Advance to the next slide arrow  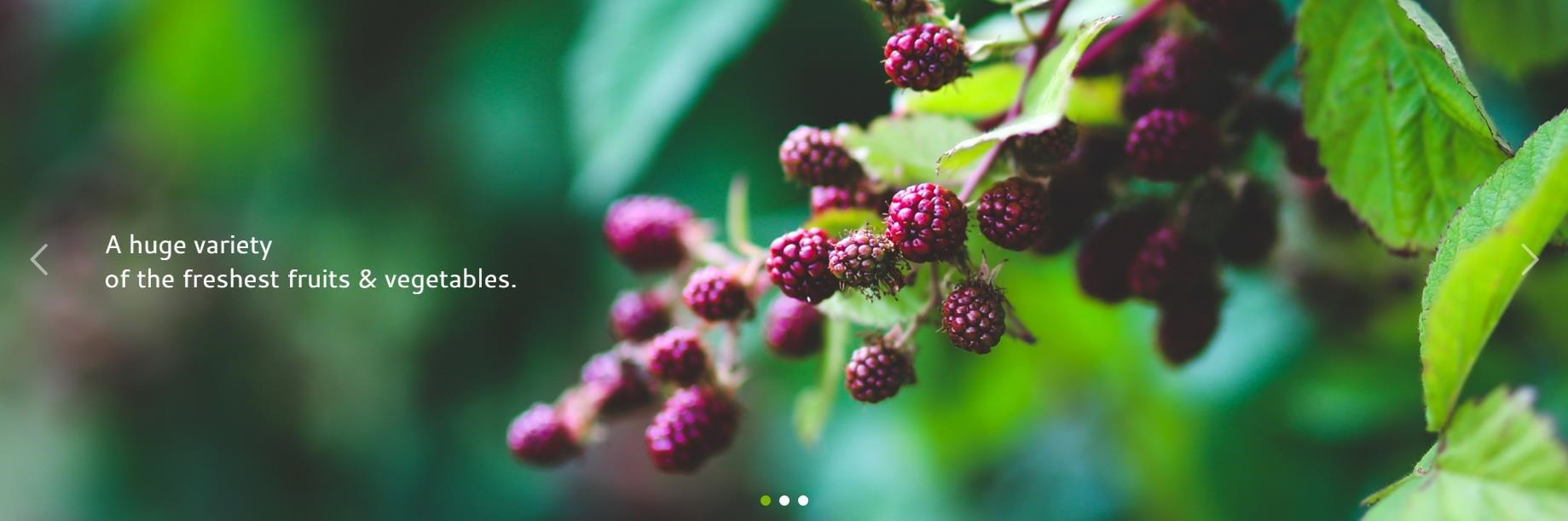(x=1529, y=260)
